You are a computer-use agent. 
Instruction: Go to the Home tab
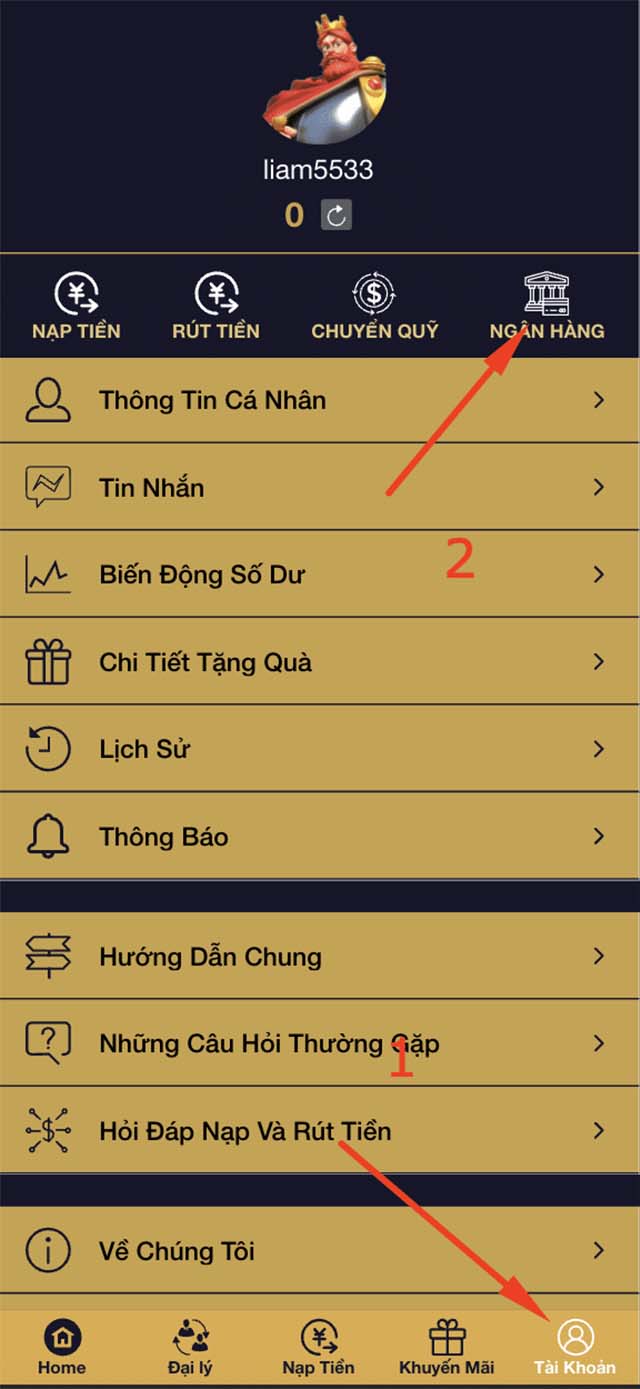click(62, 1346)
